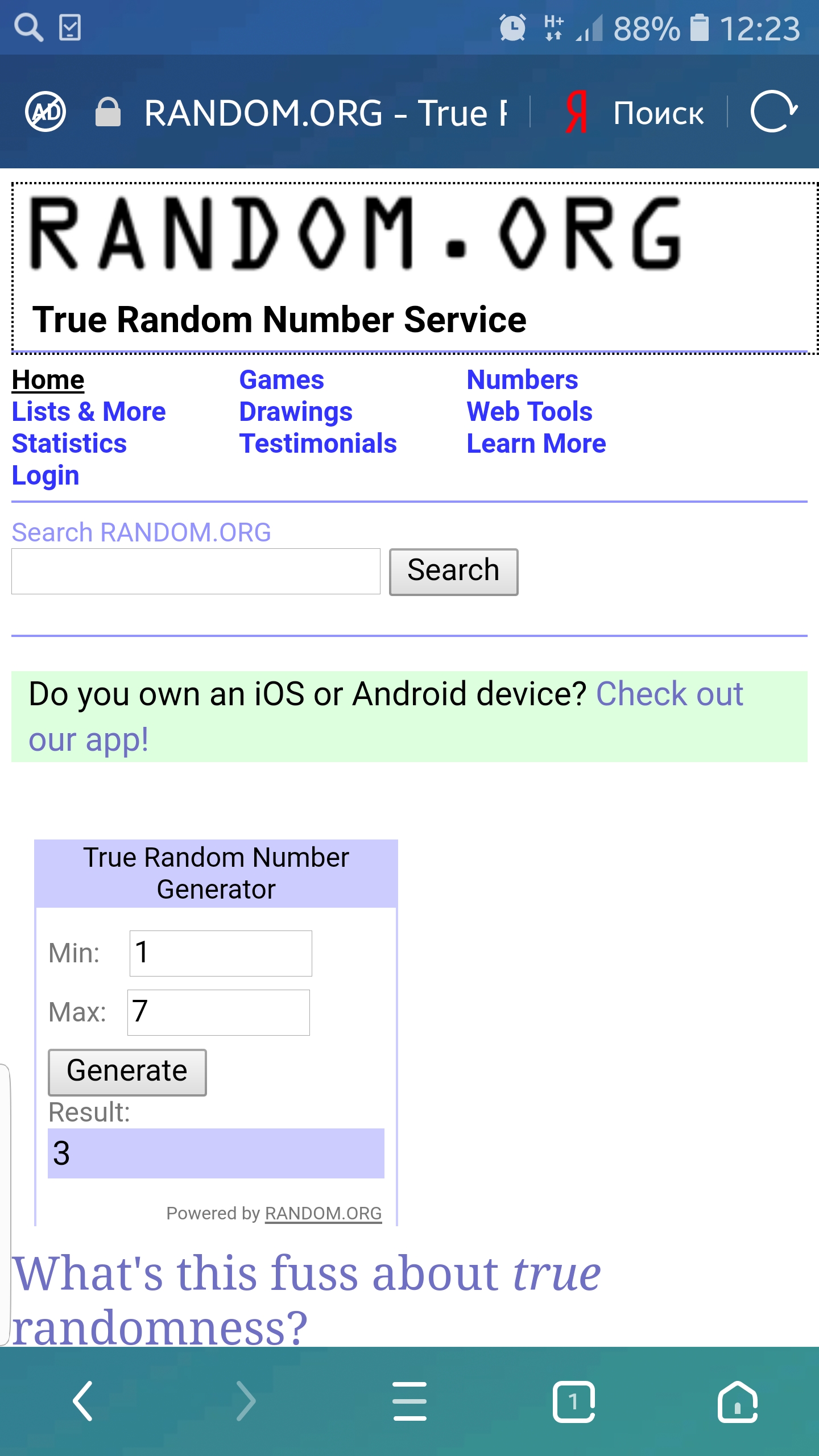View the Statistics page
This screenshot has width=819, height=1456.
coord(69,444)
